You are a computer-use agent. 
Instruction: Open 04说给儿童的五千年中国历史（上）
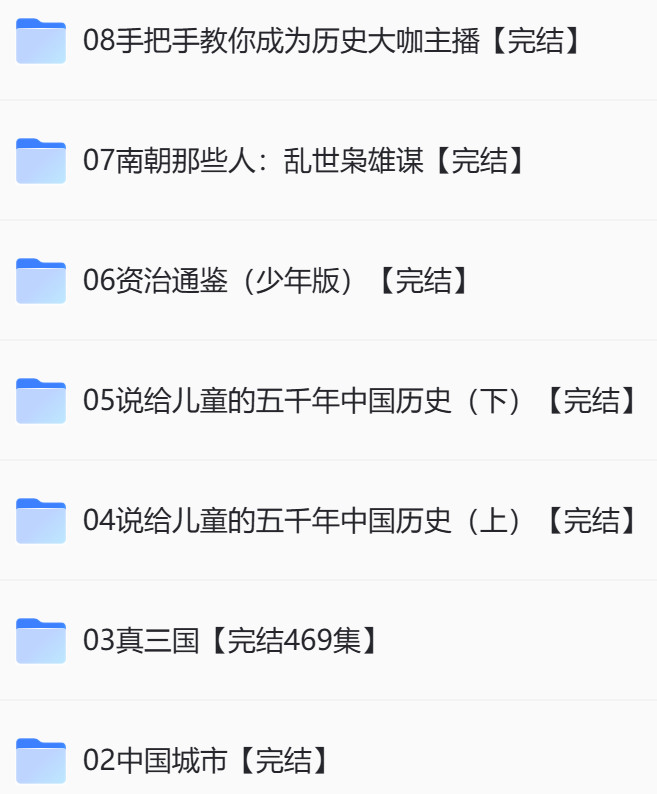point(360,521)
